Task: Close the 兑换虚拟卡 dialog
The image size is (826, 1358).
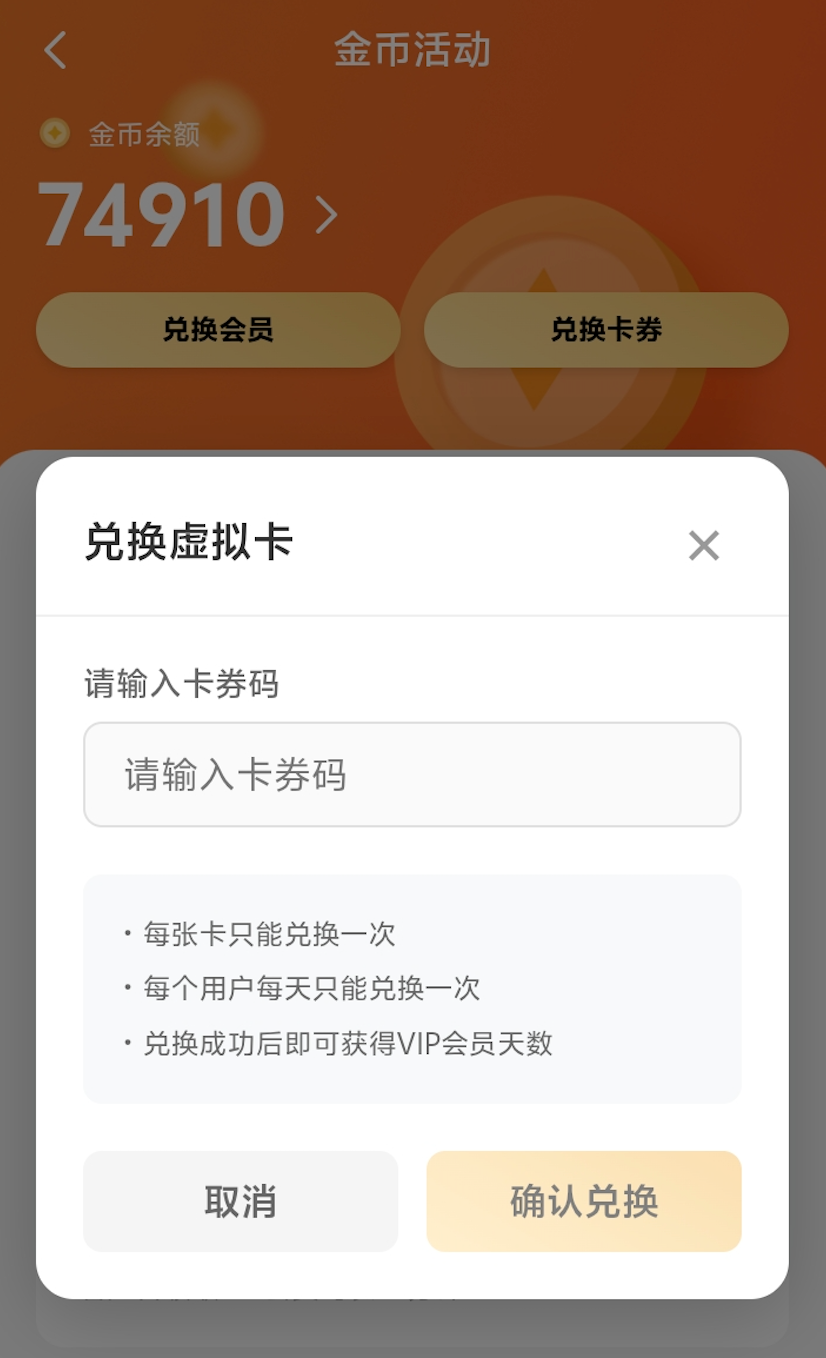Action: pos(704,545)
